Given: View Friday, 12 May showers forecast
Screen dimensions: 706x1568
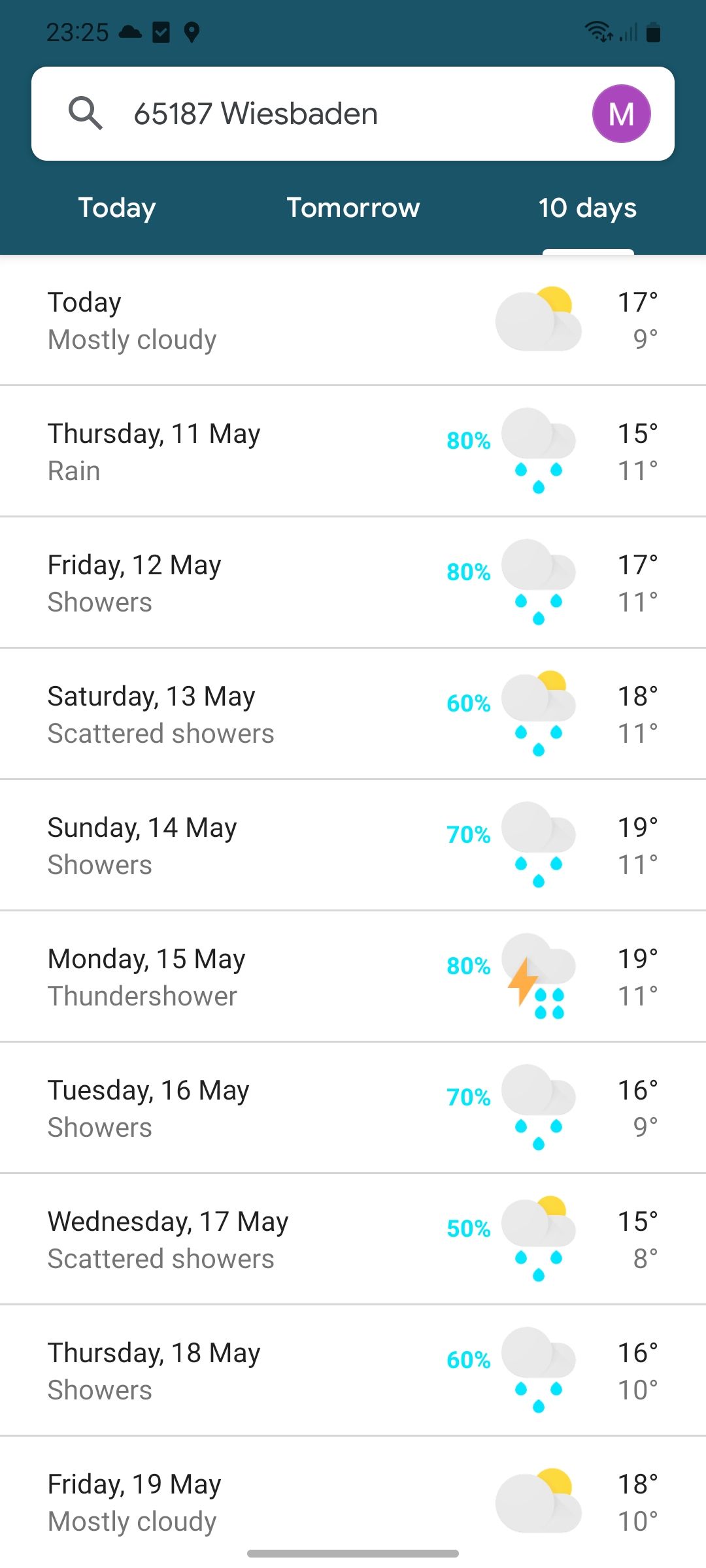Looking at the screenshot, I should coord(353,583).
